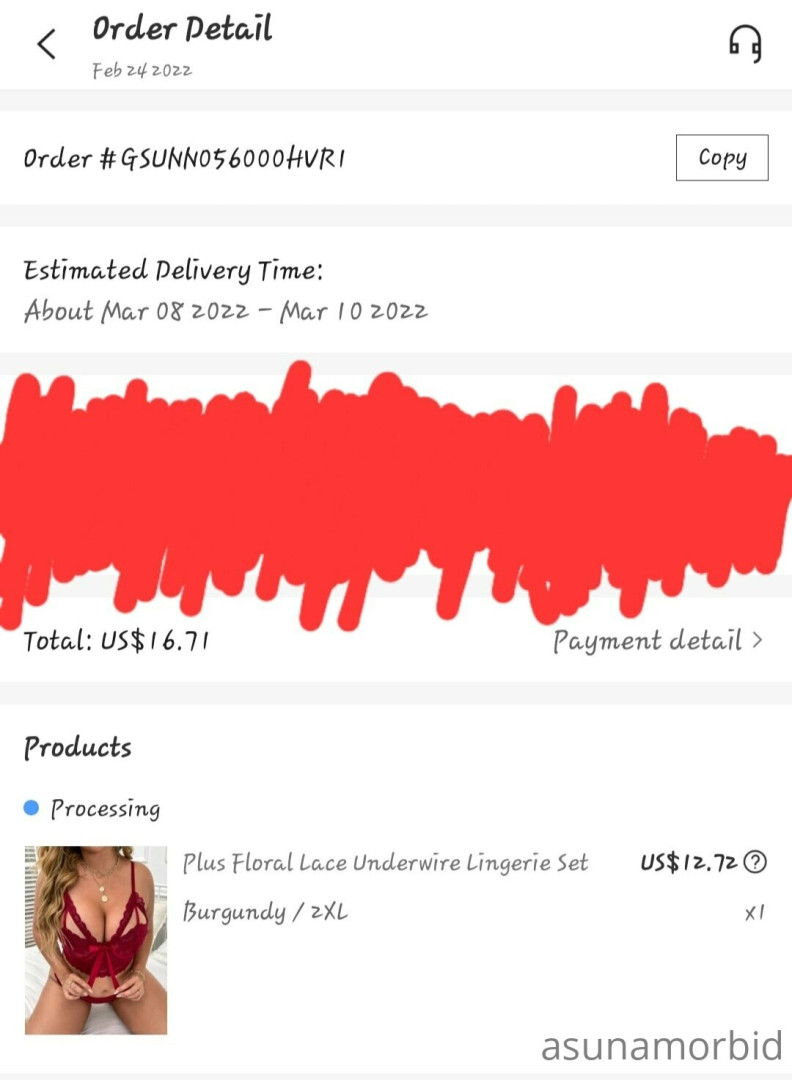This screenshot has width=792, height=1080.
Task: Go back from Order Detail
Action: tap(46, 44)
